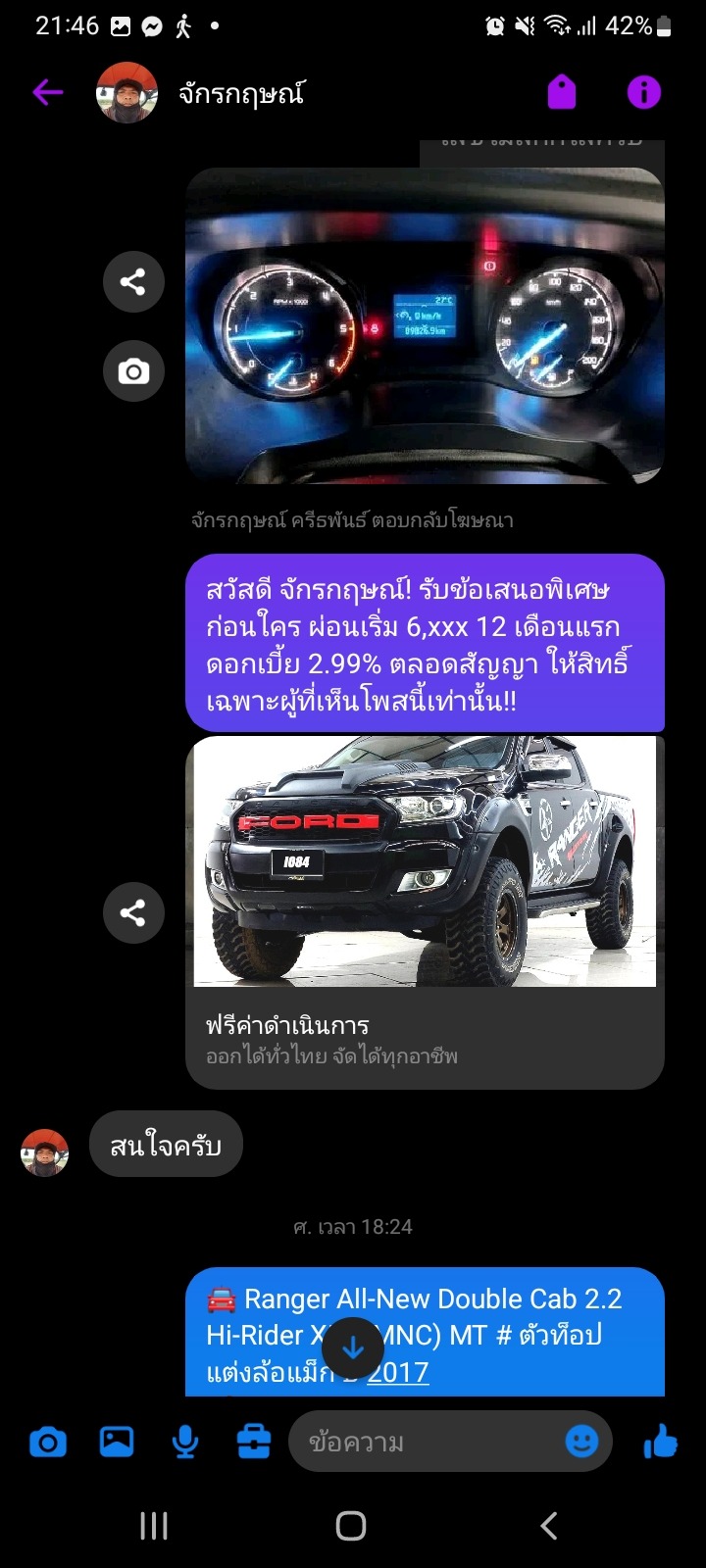Screen dimensions: 706x1568
Task: Share the dashboard photo
Action: [133, 282]
